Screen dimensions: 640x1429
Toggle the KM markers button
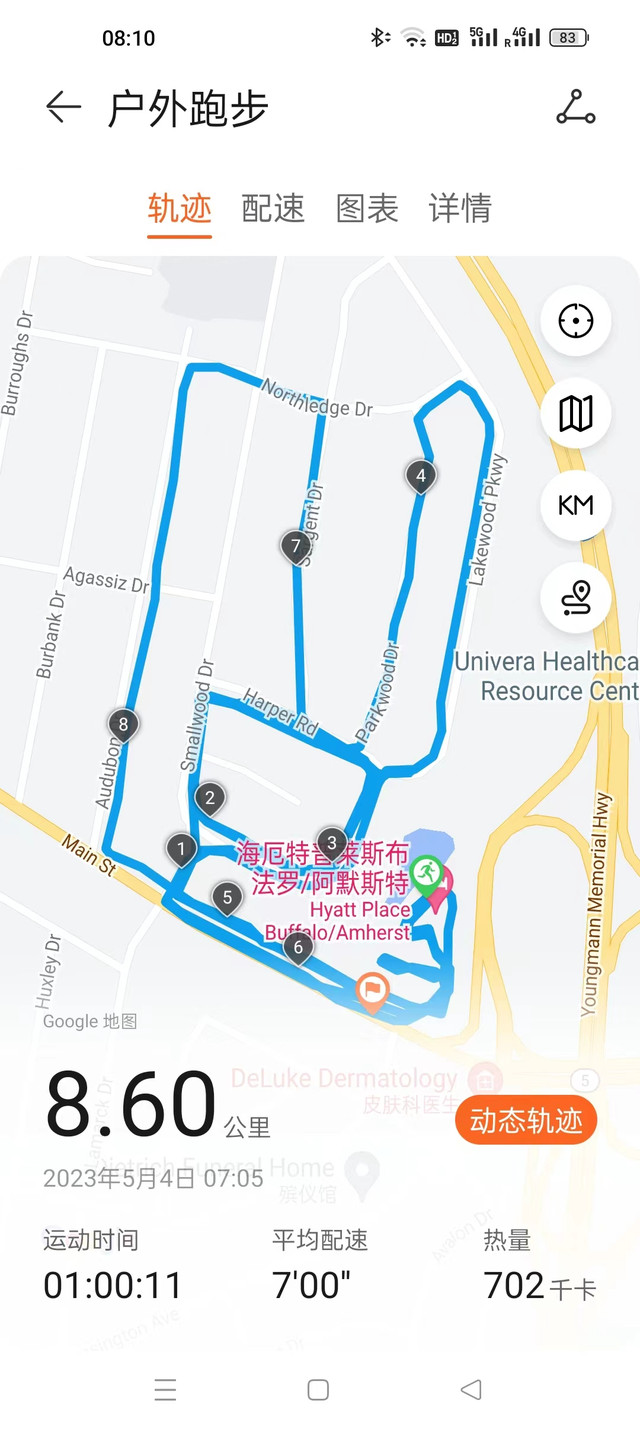(576, 505)
